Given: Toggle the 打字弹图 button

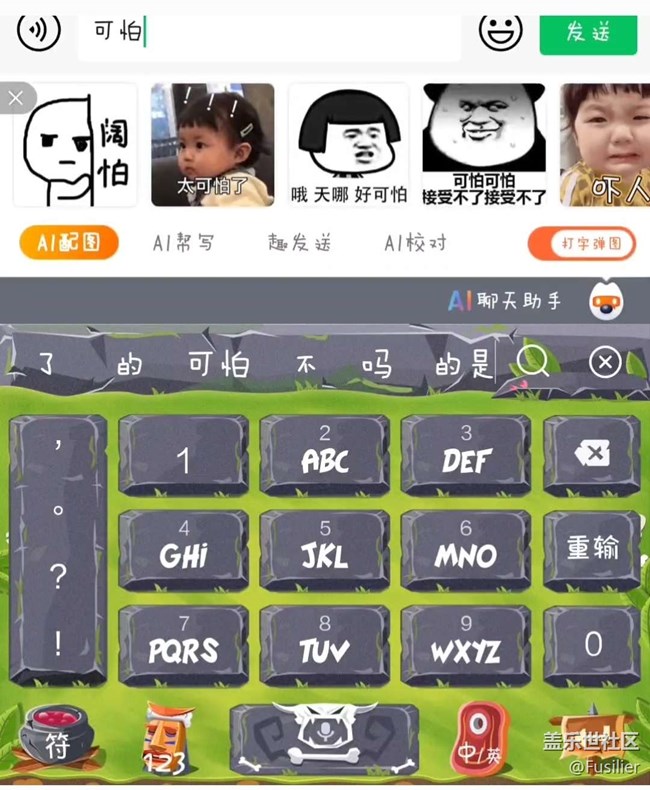Looking at the screenshot, I should click(581, 243).
